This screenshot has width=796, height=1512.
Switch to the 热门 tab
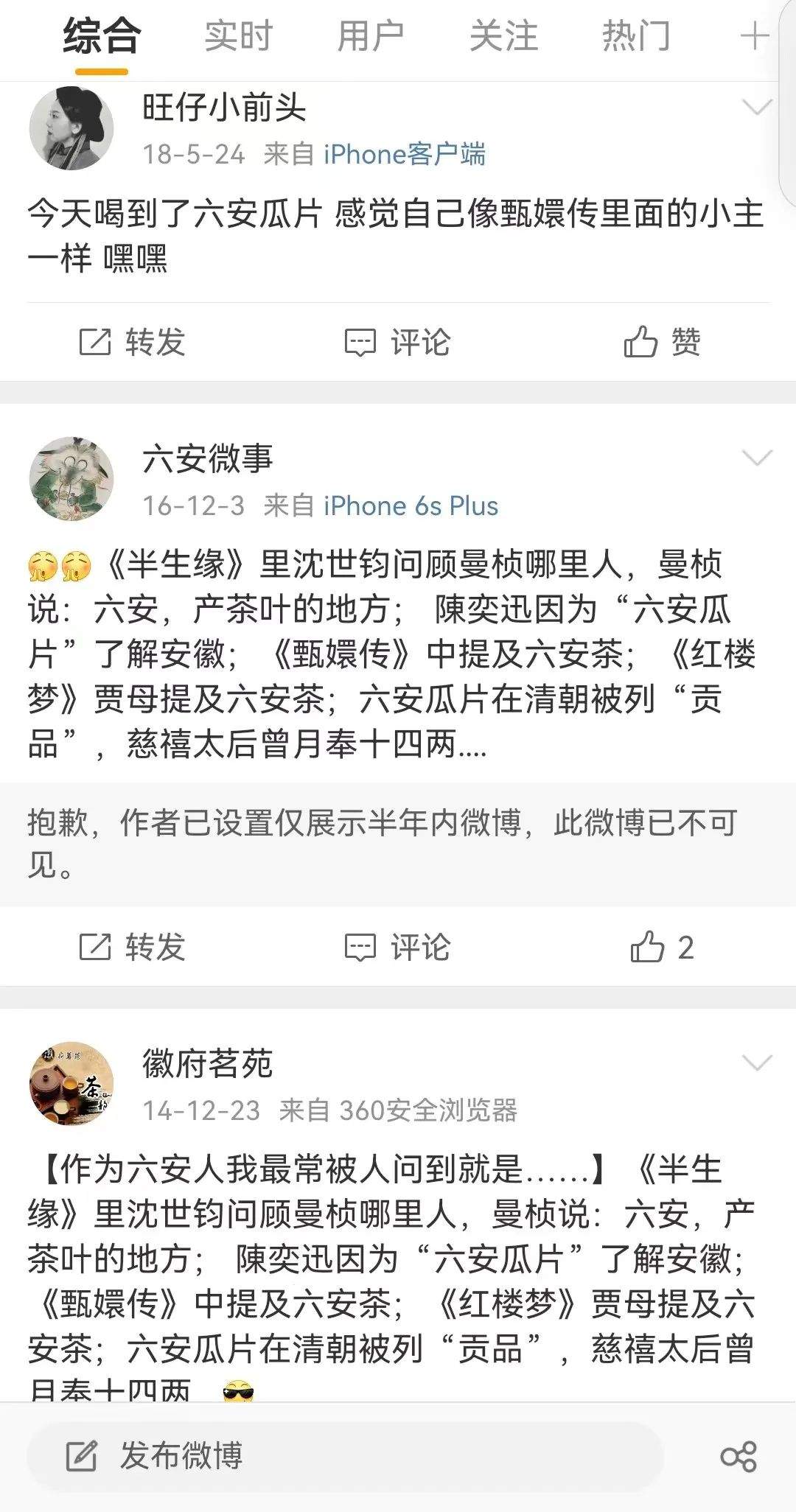(x=636, y=36)
